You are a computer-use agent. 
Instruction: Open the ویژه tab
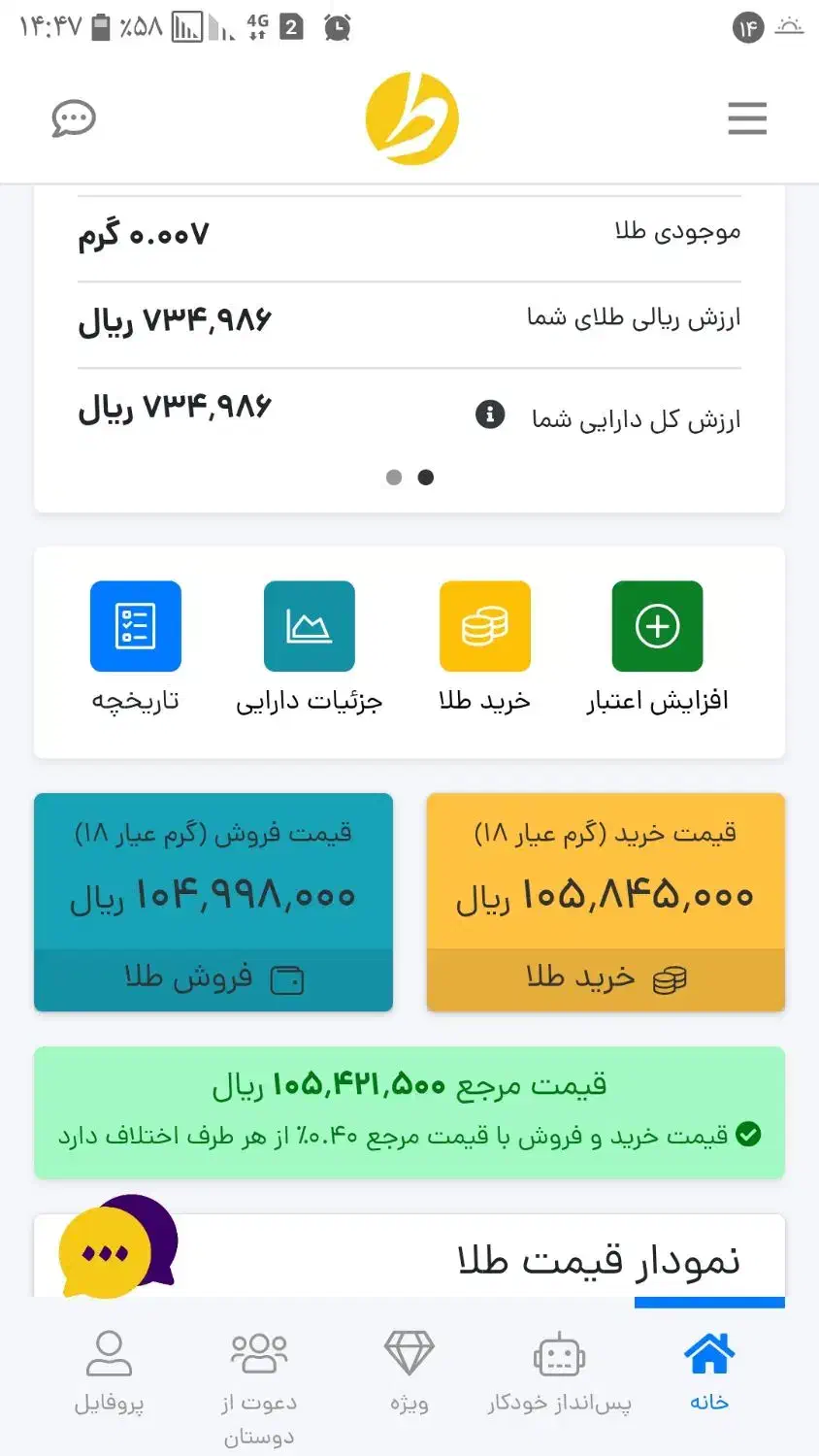tap(409, 1371)
